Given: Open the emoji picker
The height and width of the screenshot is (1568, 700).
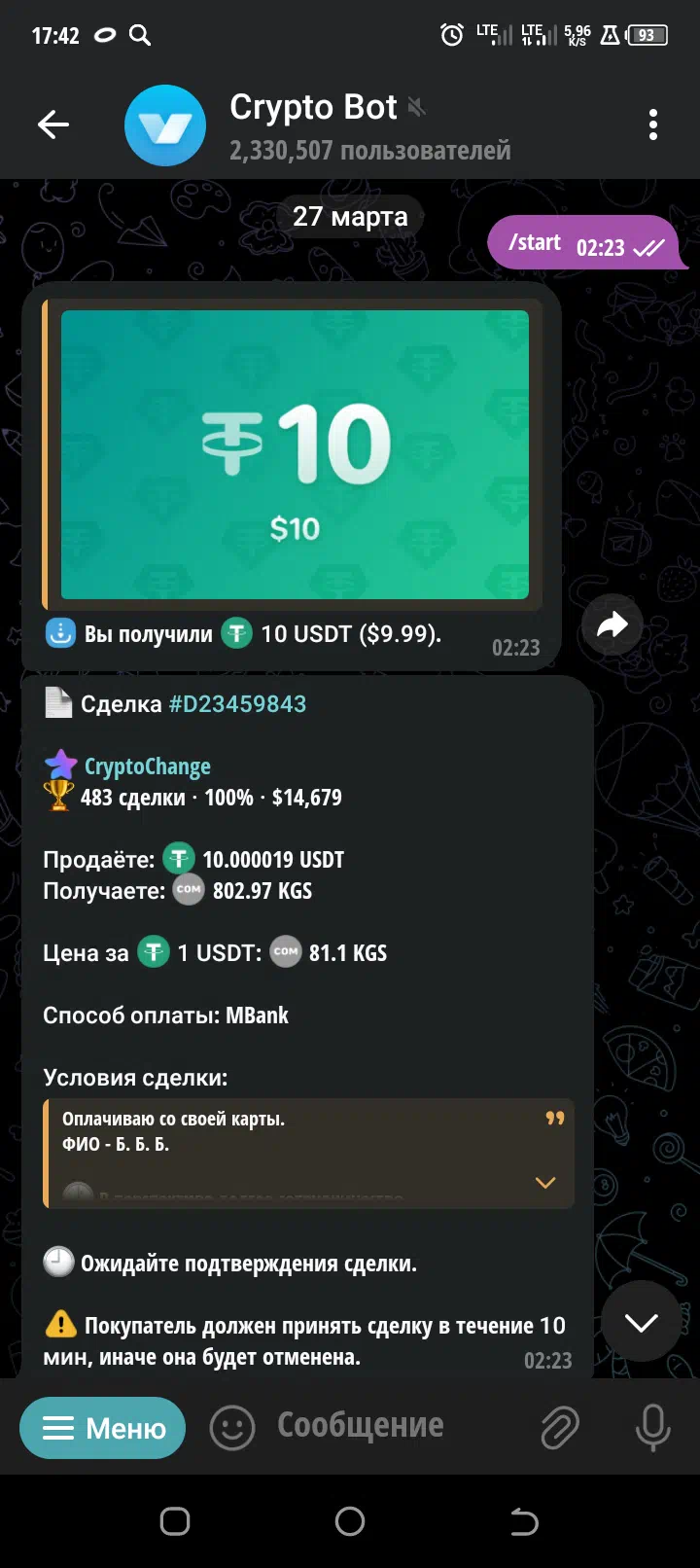Looking at the screenshot, I should (232, 1428).
